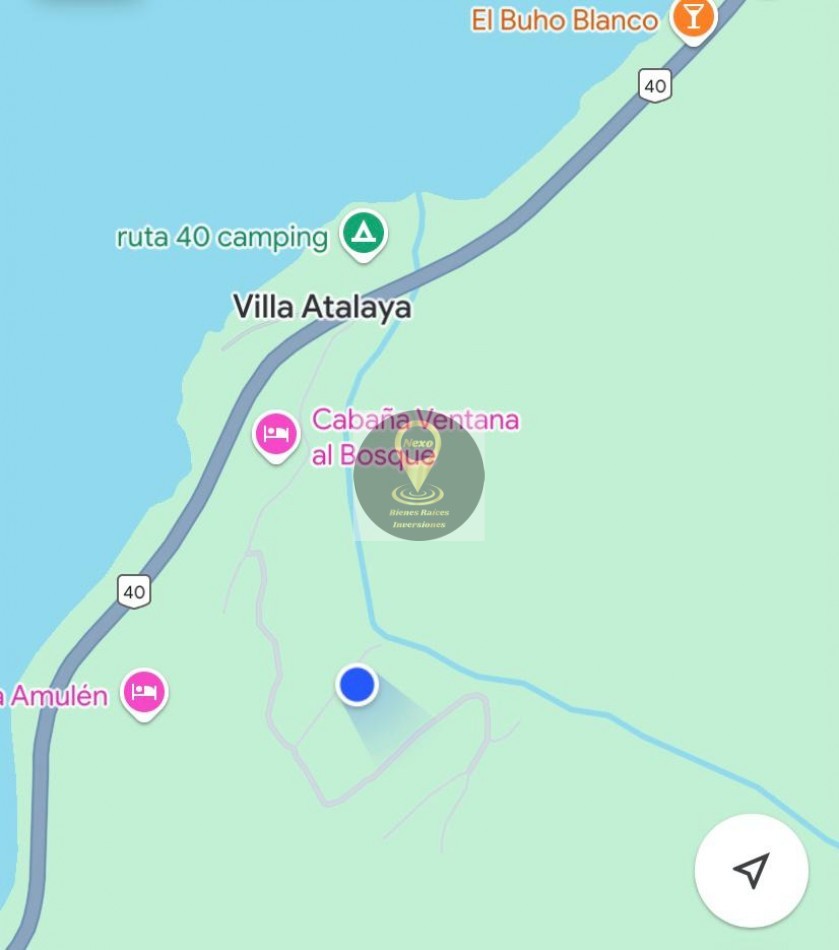Open the El Buho Blanco bar marker
The image size is (839, 950).
coord(692,18)
